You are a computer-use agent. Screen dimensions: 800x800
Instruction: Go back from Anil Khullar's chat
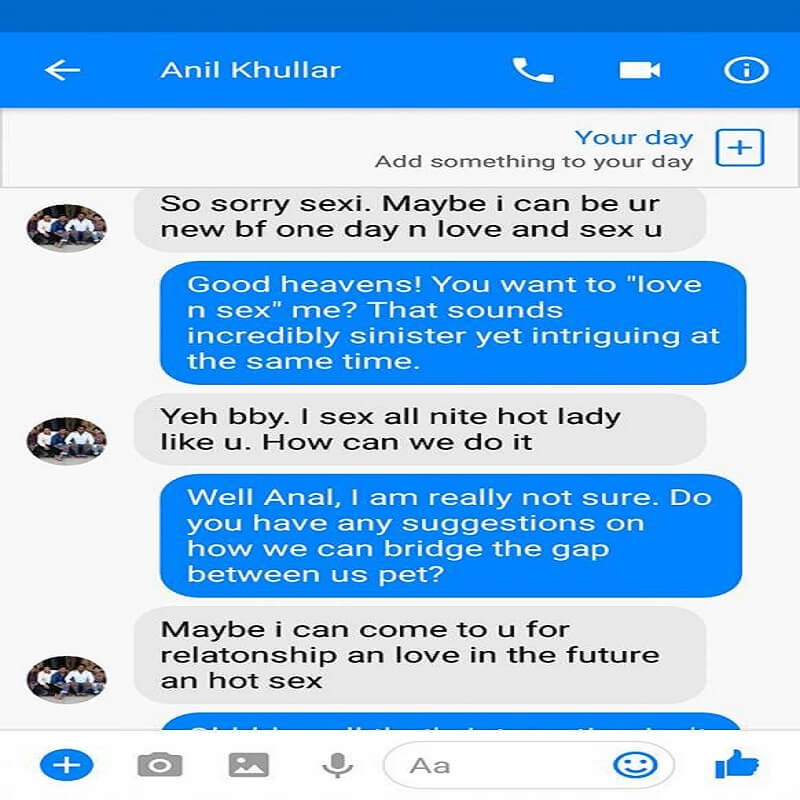[62, 70]
